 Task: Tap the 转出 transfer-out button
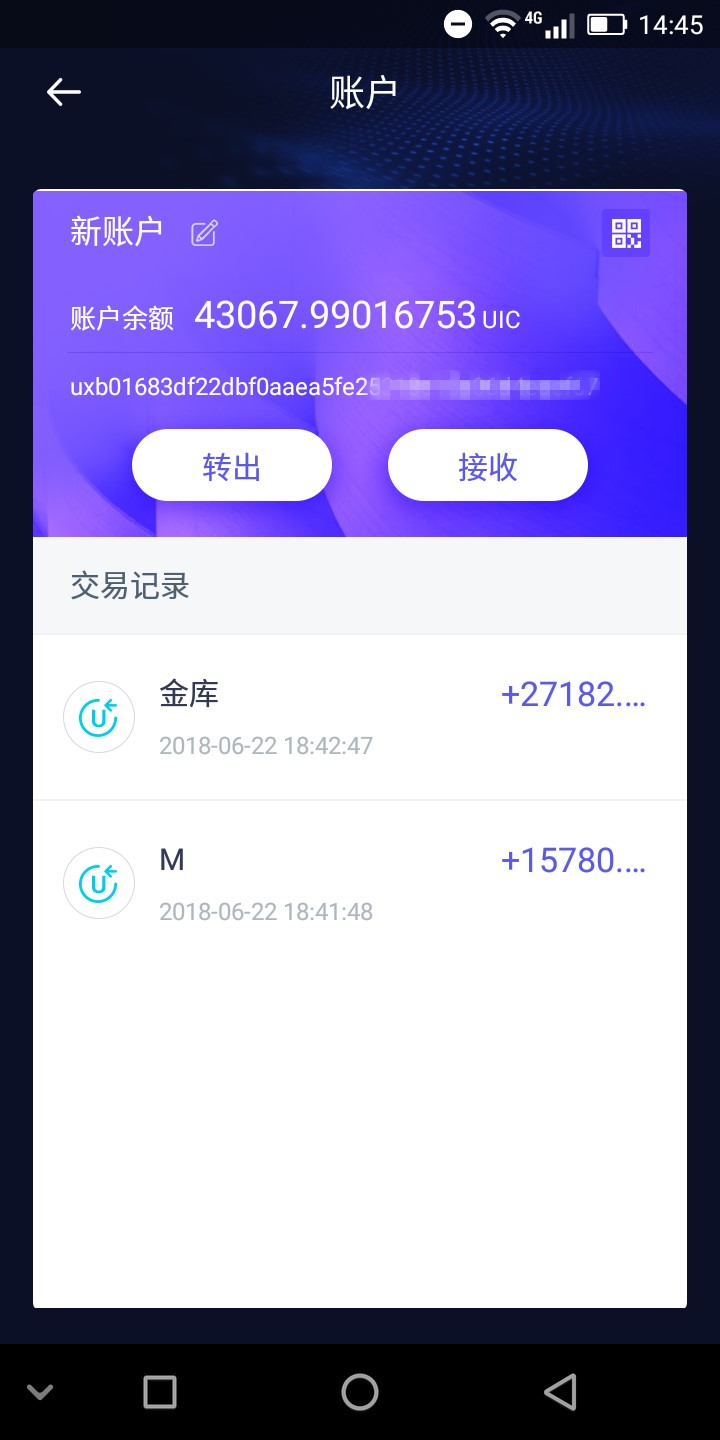[x=232, y=465]
